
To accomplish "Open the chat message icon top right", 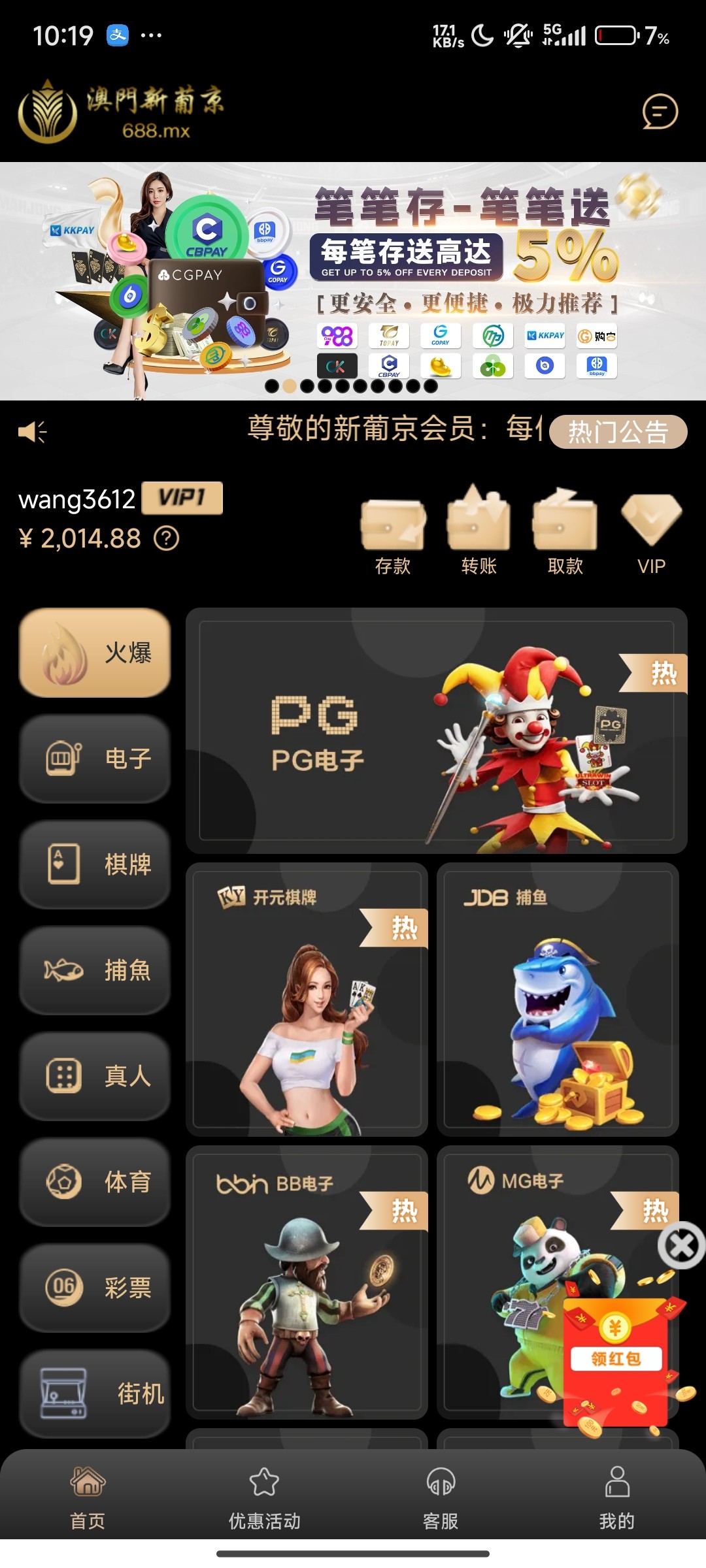I will [x=660, y=111].
